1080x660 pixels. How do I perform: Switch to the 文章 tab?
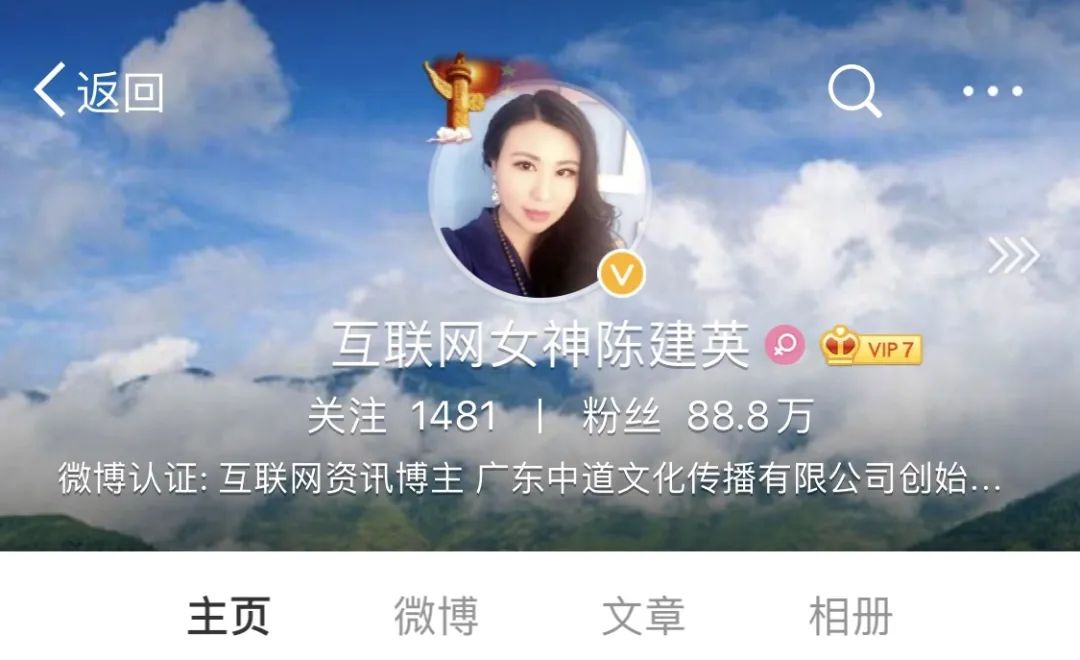pos(643,616)
